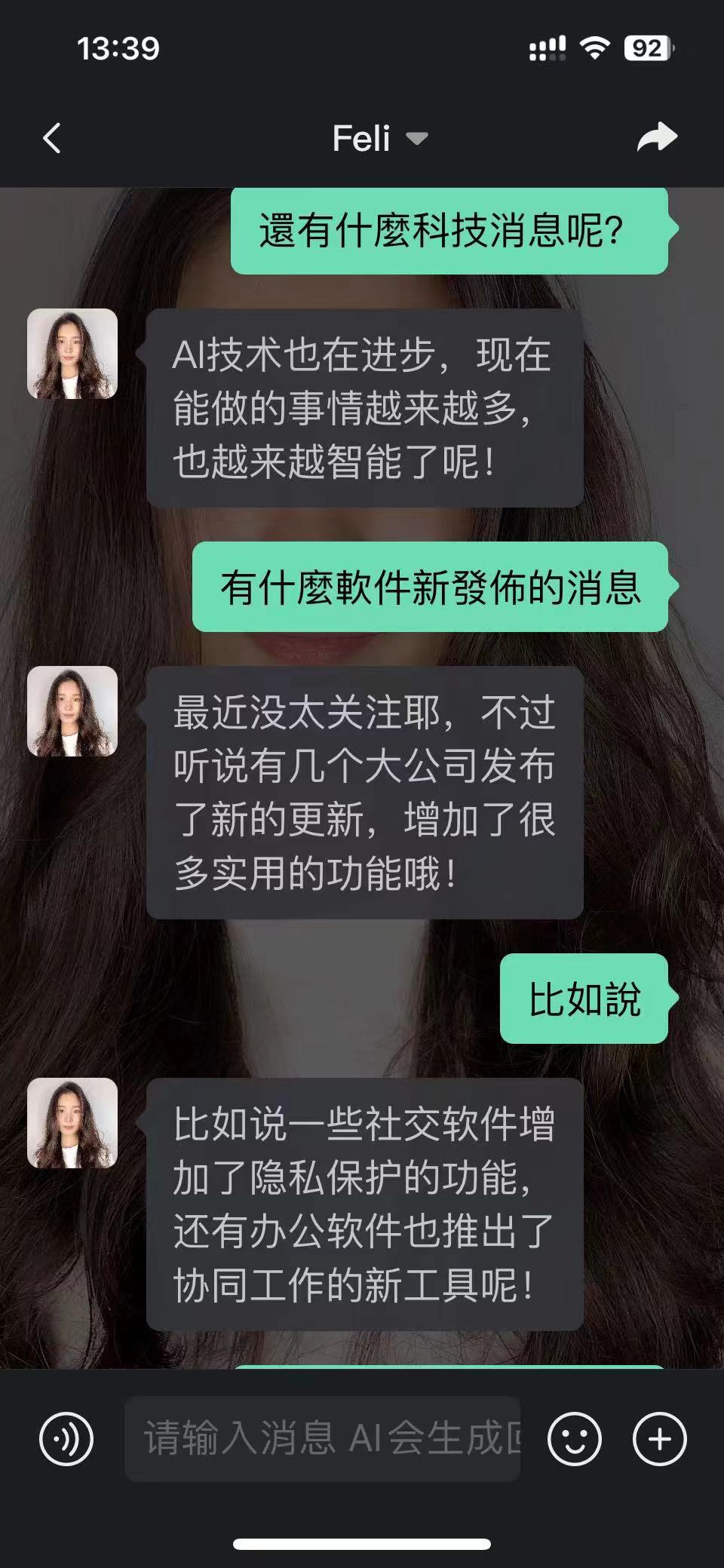Share this conversation via the arrow icon
The height and width of the screenshot is (1568, 724).
pos(657,138)
